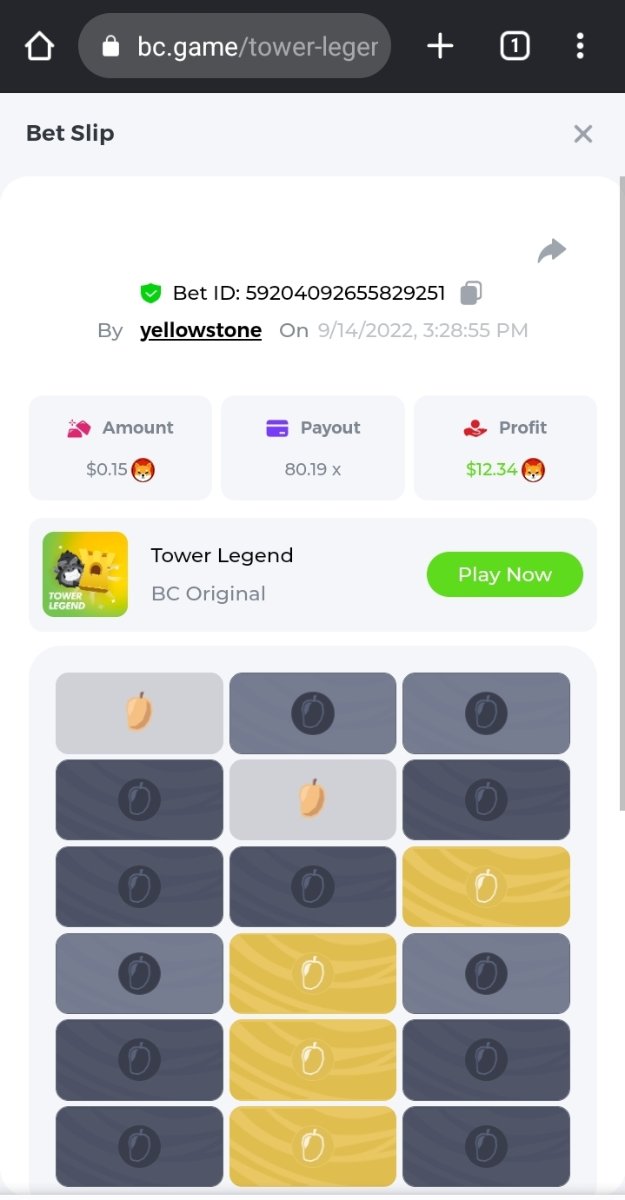
Task: Open the tab switcher
Action: point(514,46)
